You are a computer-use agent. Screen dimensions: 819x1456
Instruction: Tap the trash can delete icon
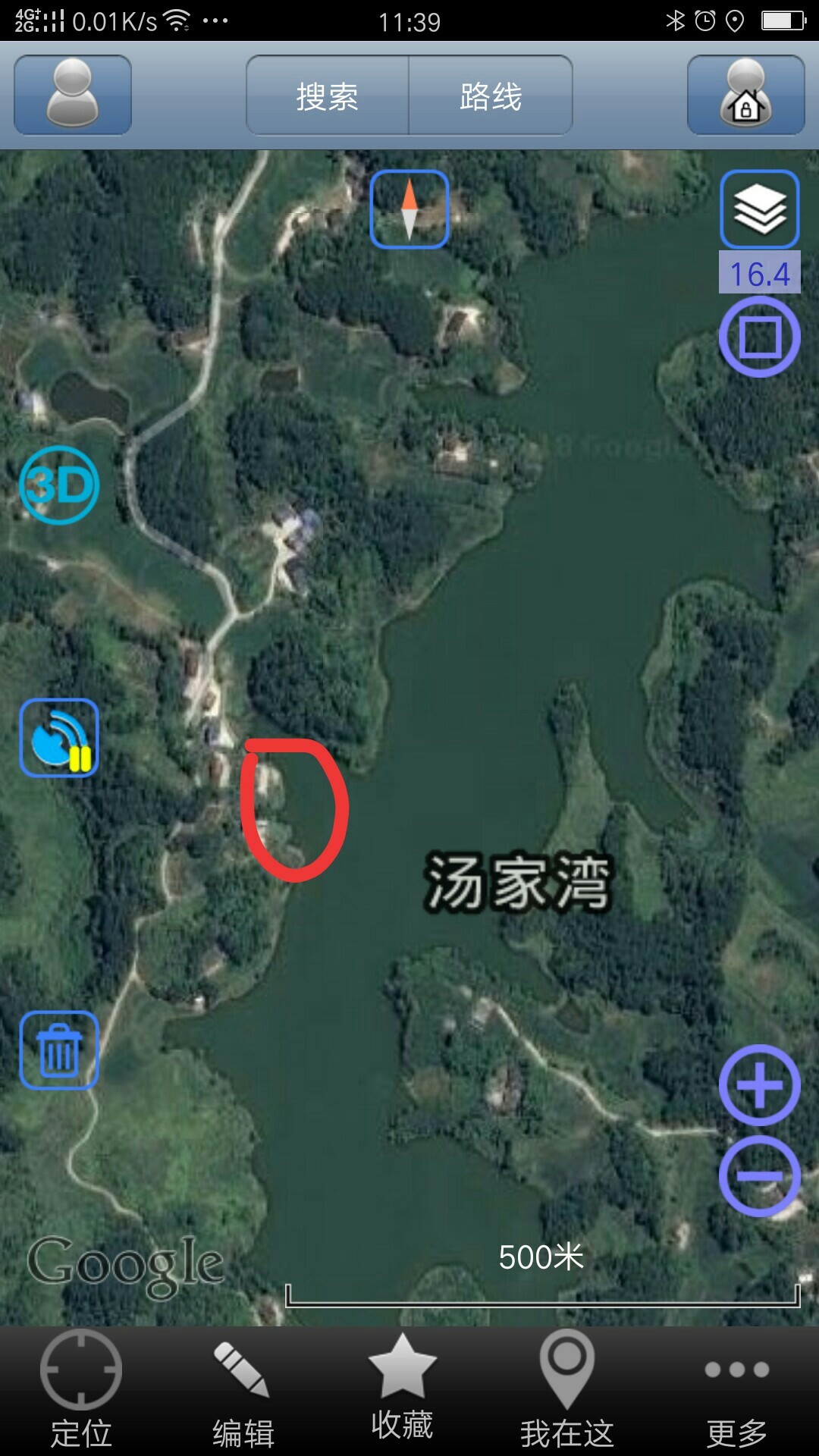coord(59,1050)
